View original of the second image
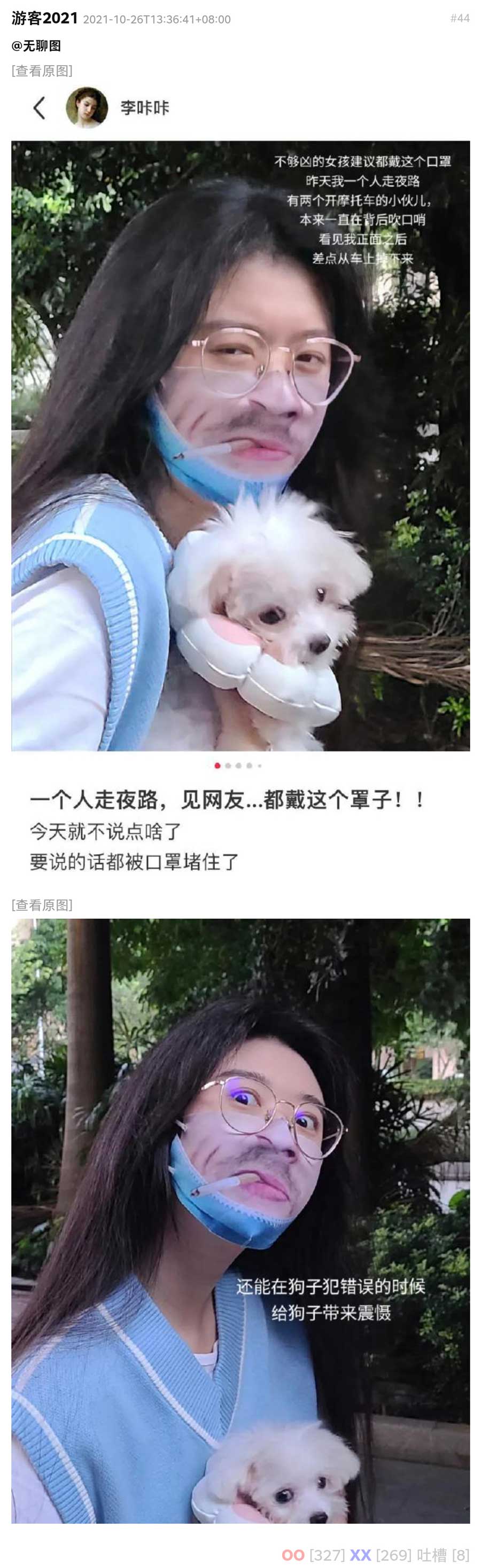The image size is (481, 1568). pyautogui.click(x=42, y=904)
